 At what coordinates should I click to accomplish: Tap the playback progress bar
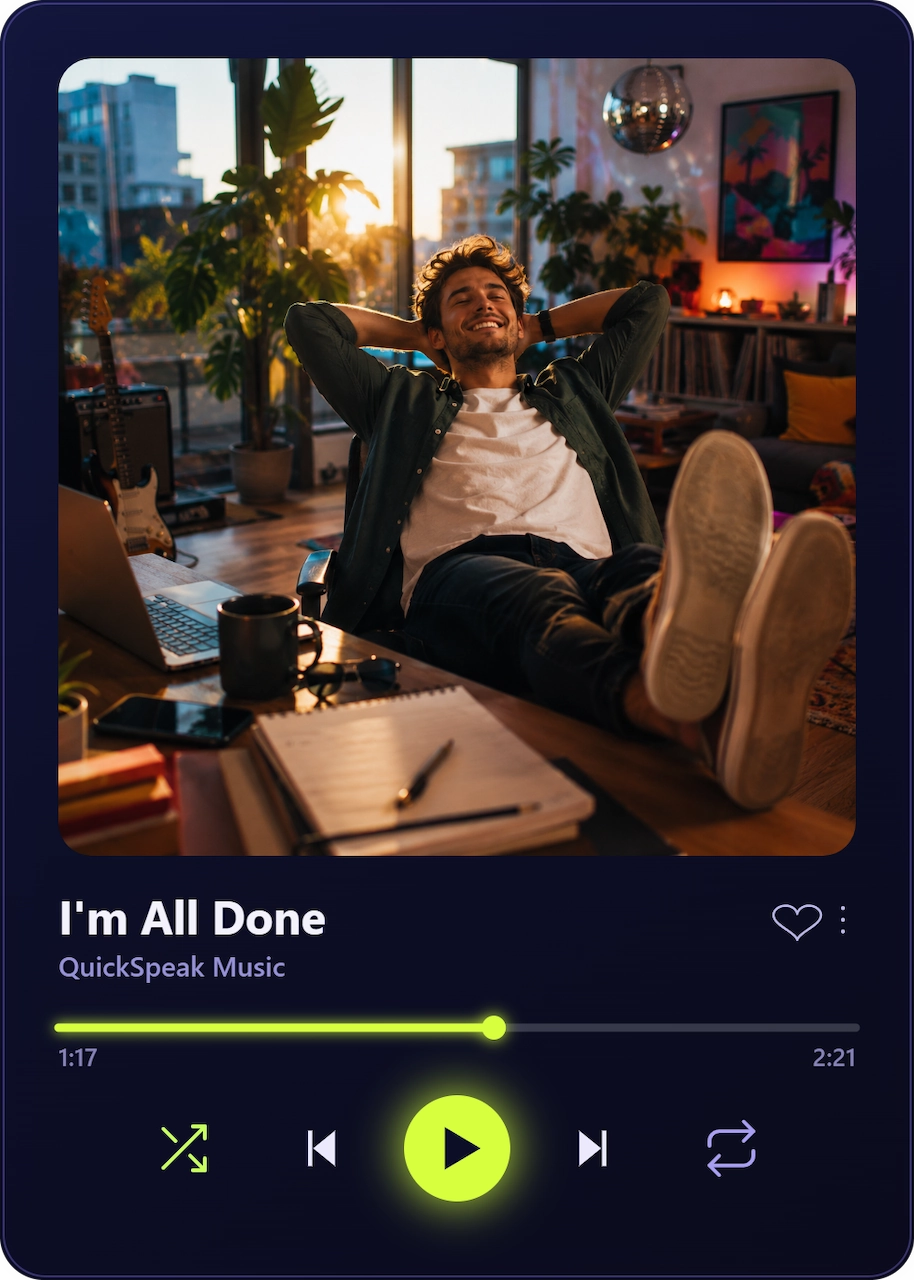[x=457, y=1027]
